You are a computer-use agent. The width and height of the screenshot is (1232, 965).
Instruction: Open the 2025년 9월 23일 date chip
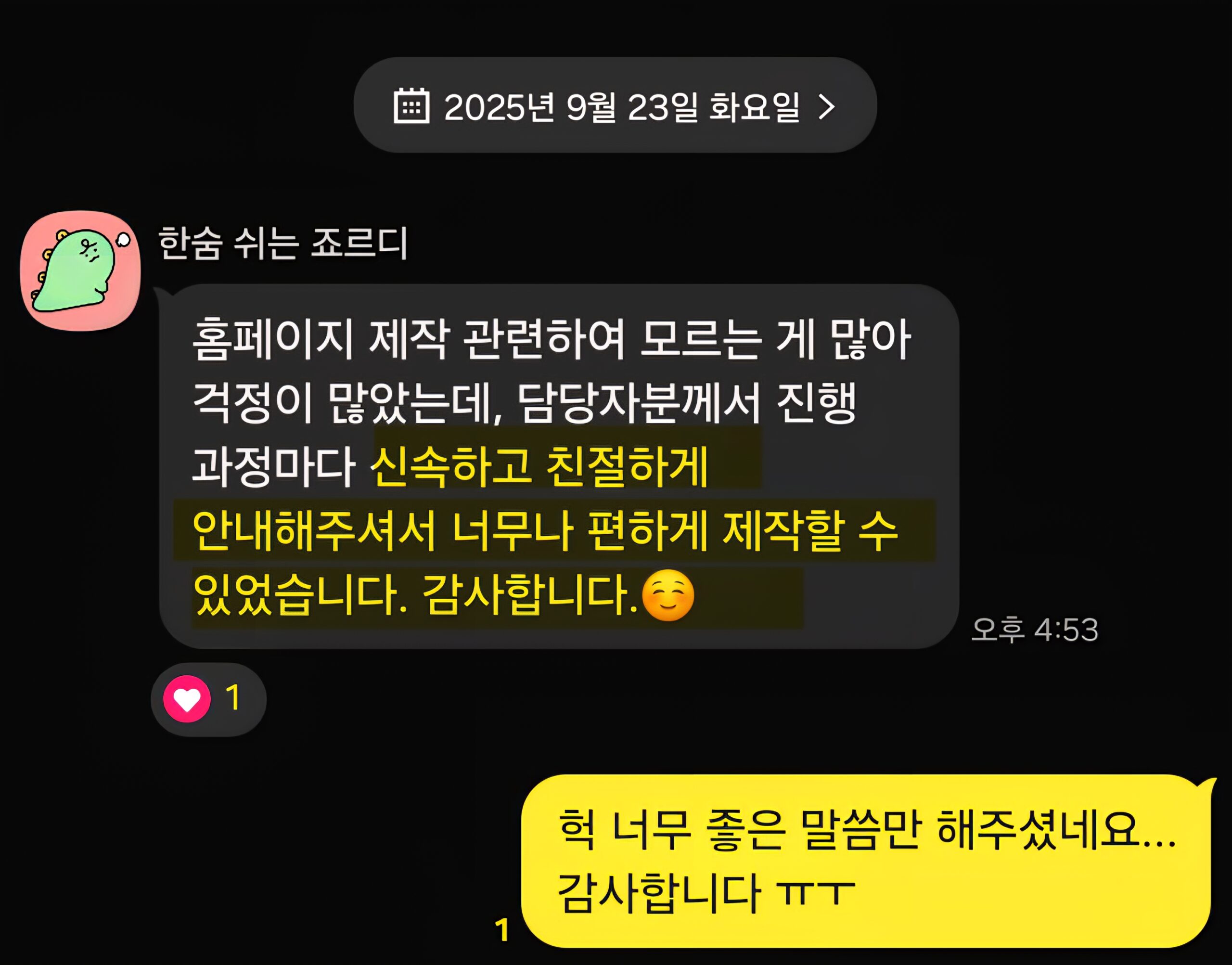[x=615, y=106]
